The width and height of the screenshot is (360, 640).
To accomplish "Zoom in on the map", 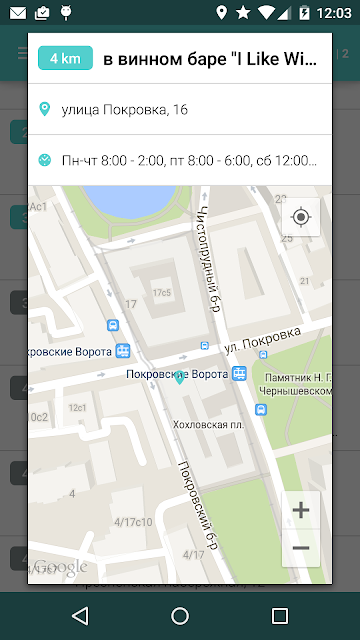I will coord(301,510).
